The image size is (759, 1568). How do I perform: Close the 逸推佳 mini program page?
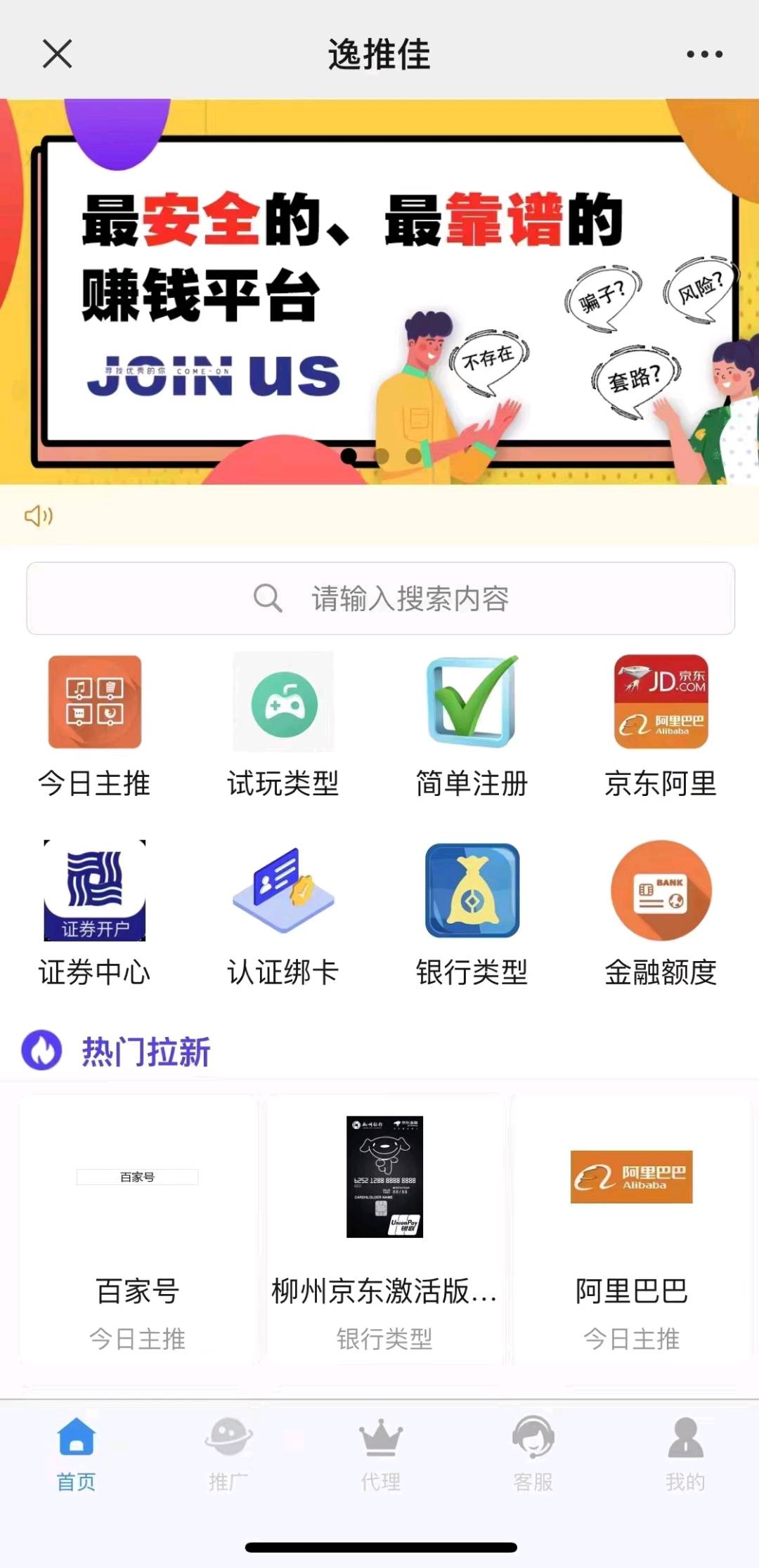click(x=57, y=53)
